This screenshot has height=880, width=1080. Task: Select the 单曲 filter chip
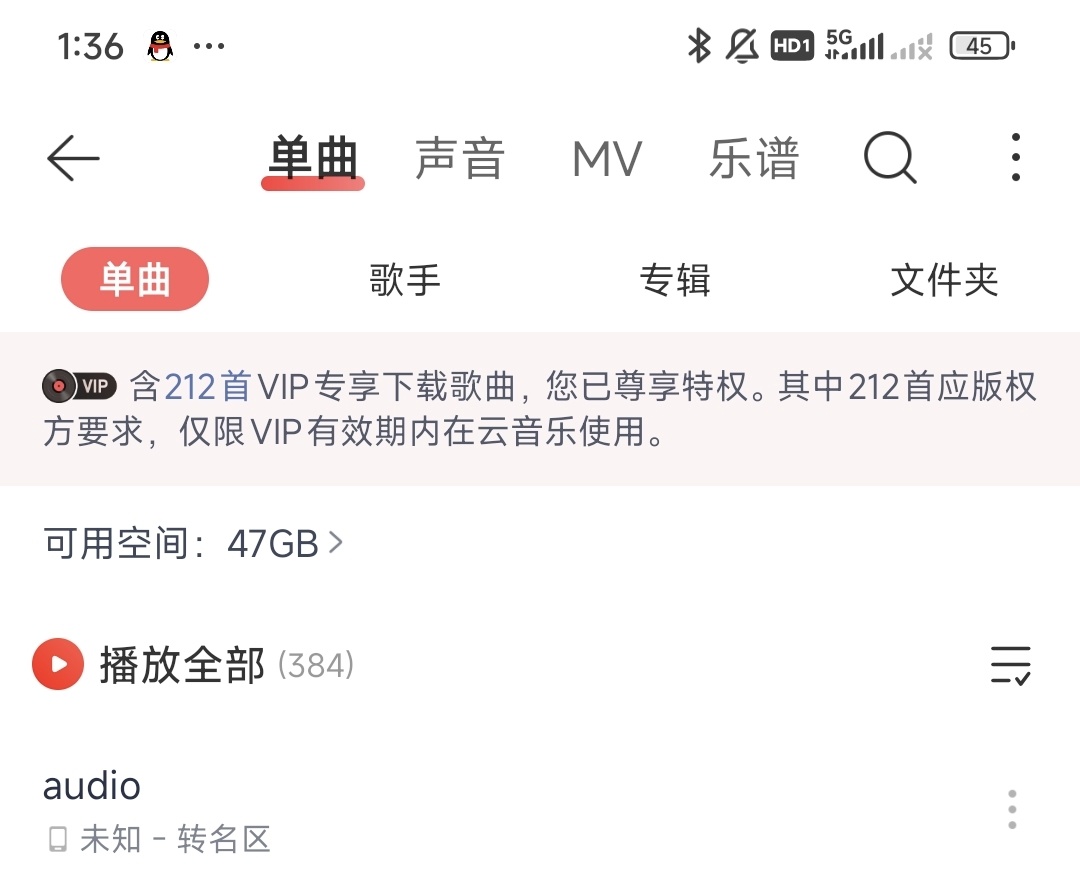(x=135, y=280)
